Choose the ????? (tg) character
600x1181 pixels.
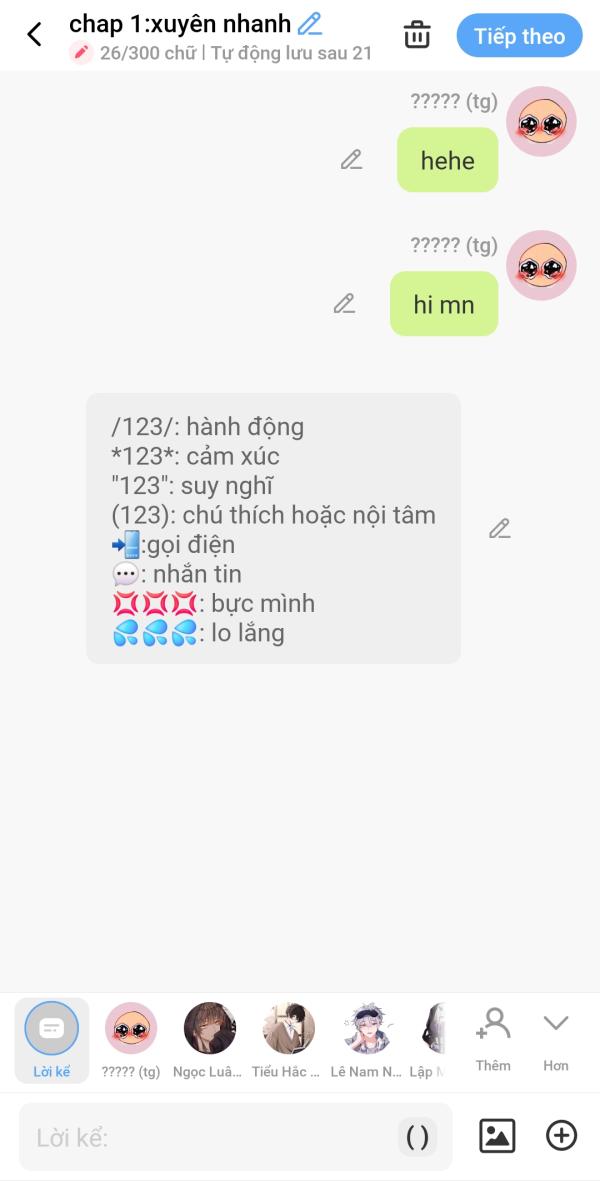click(131, 1040)
